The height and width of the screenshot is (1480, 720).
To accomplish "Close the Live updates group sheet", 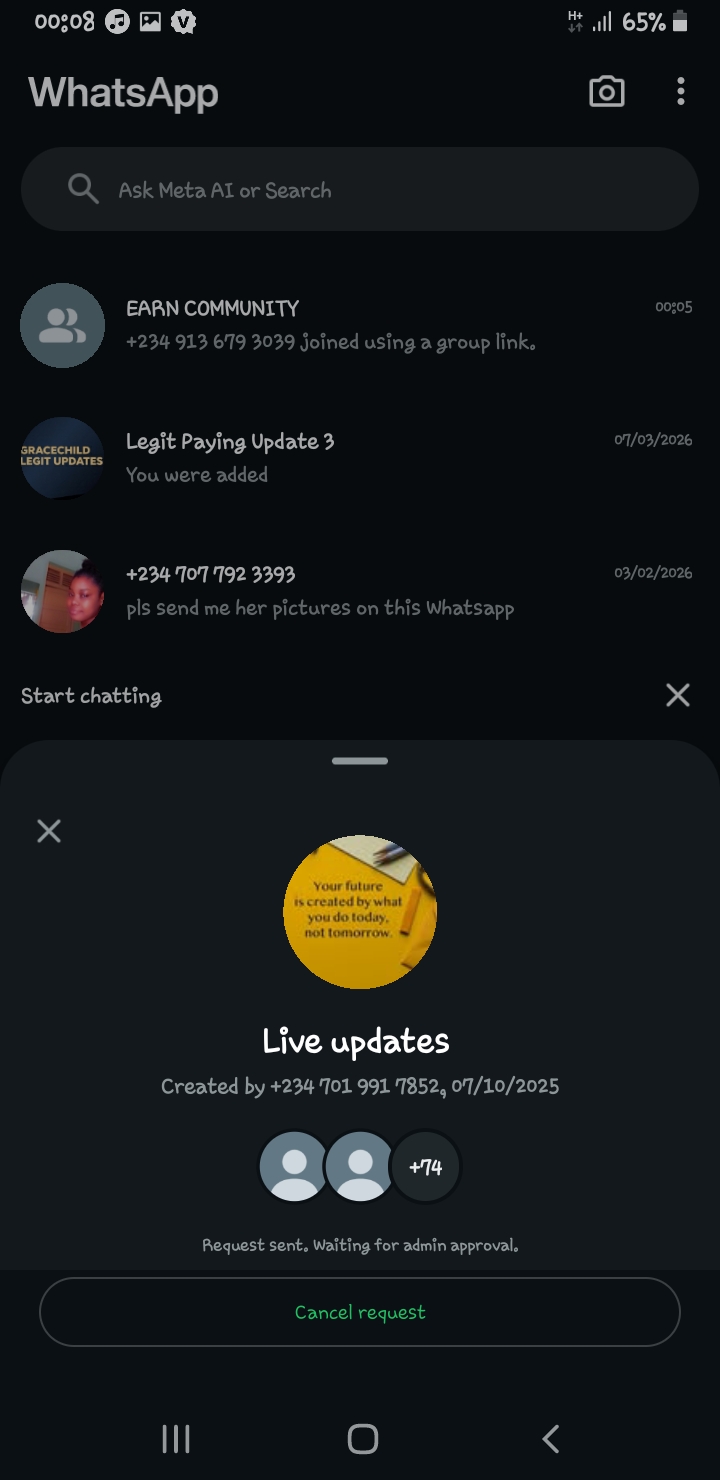I will pos(49,831).
